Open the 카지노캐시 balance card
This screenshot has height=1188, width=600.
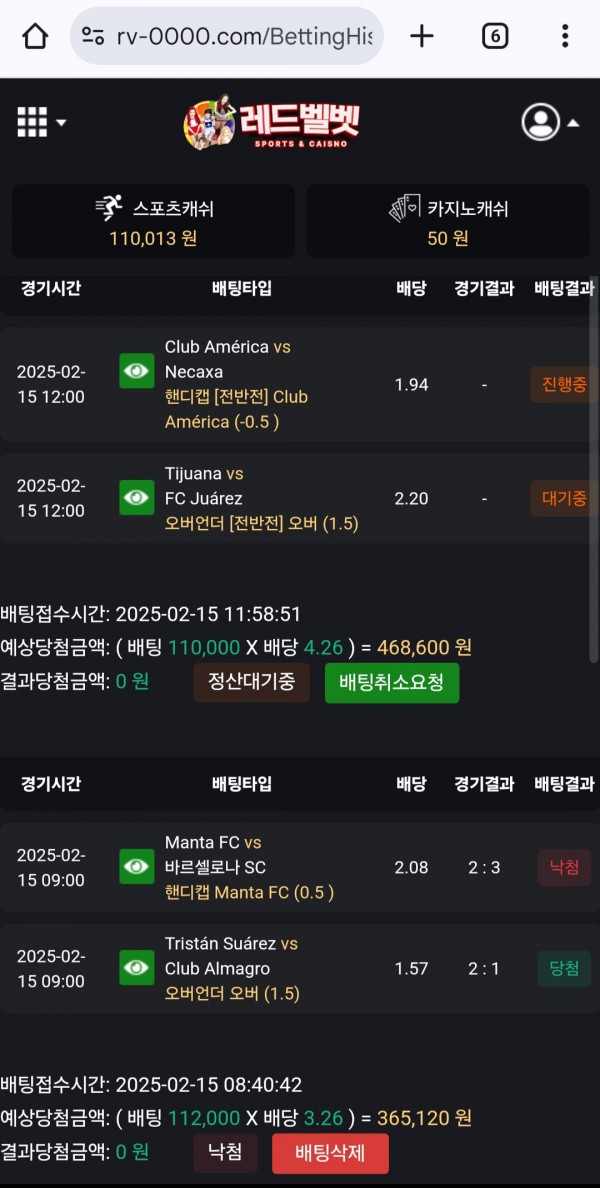click(x=447, y=222)
